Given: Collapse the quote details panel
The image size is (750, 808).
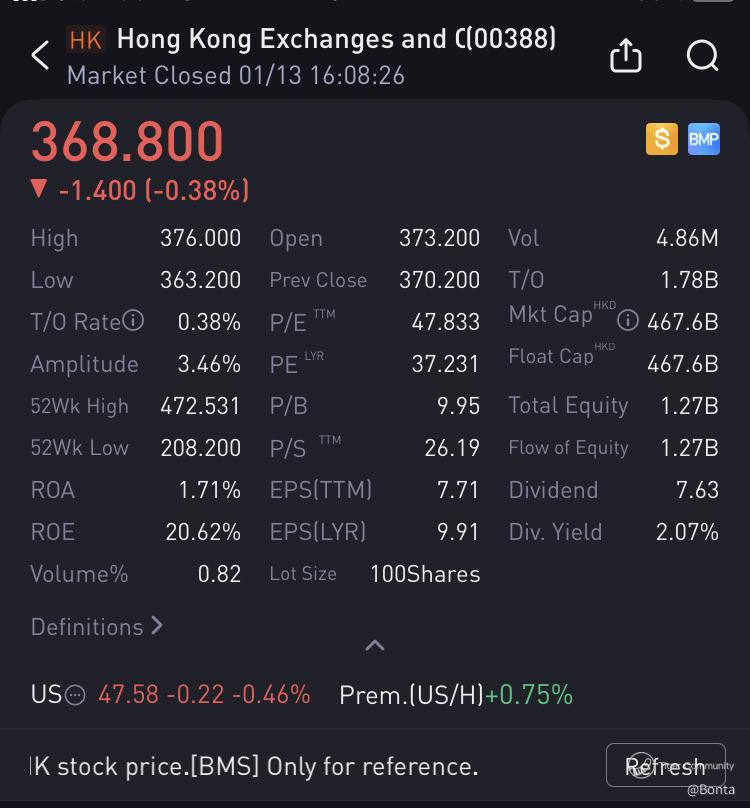Looking at the screenshot, I should 375,645.
